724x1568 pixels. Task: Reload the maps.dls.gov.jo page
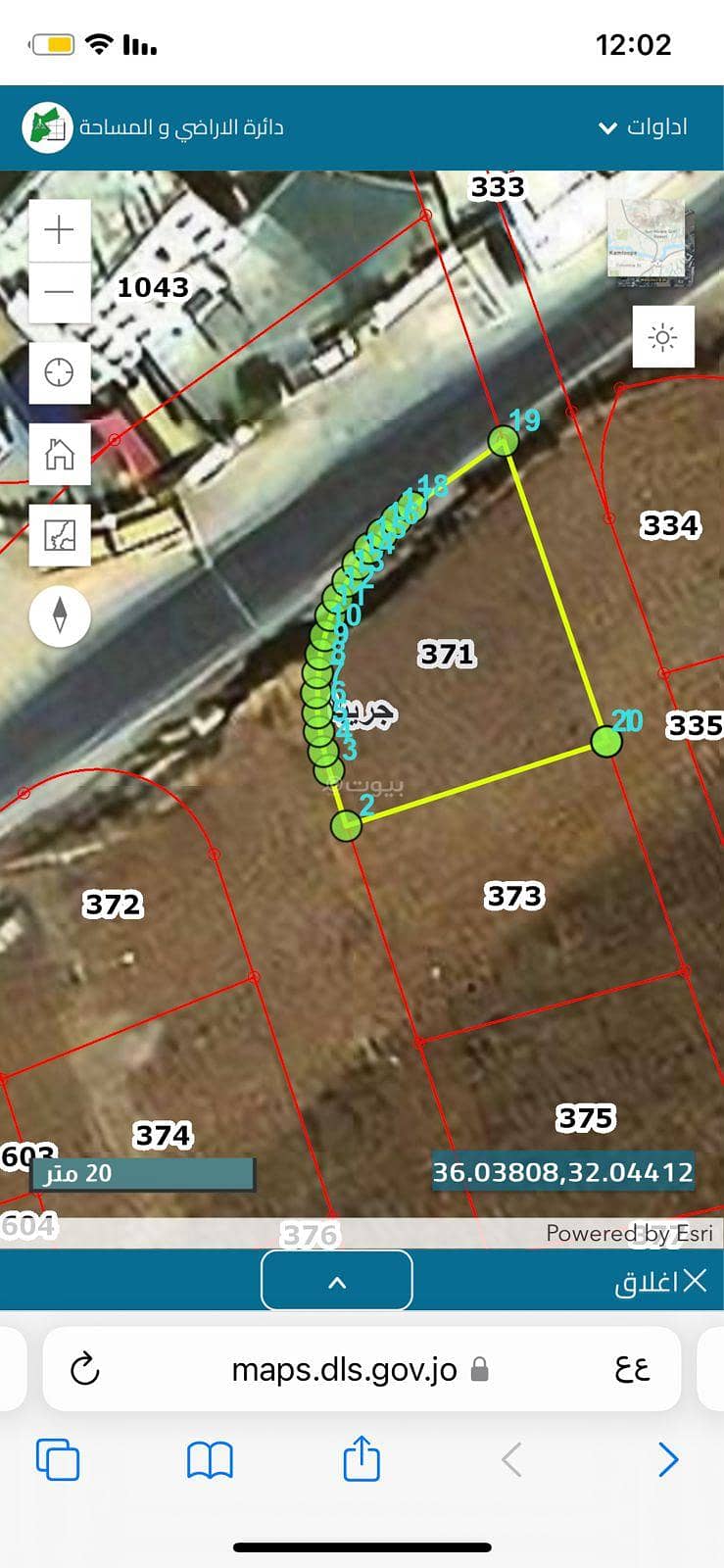tap(85, 1369)
